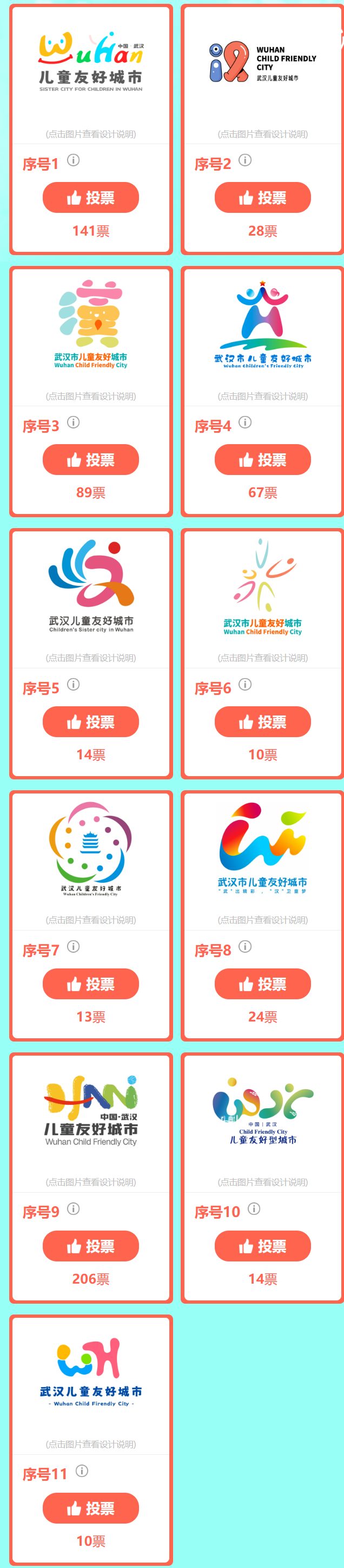
Task: Tap 投票 under 序号4
Action: tap(262, 459)
